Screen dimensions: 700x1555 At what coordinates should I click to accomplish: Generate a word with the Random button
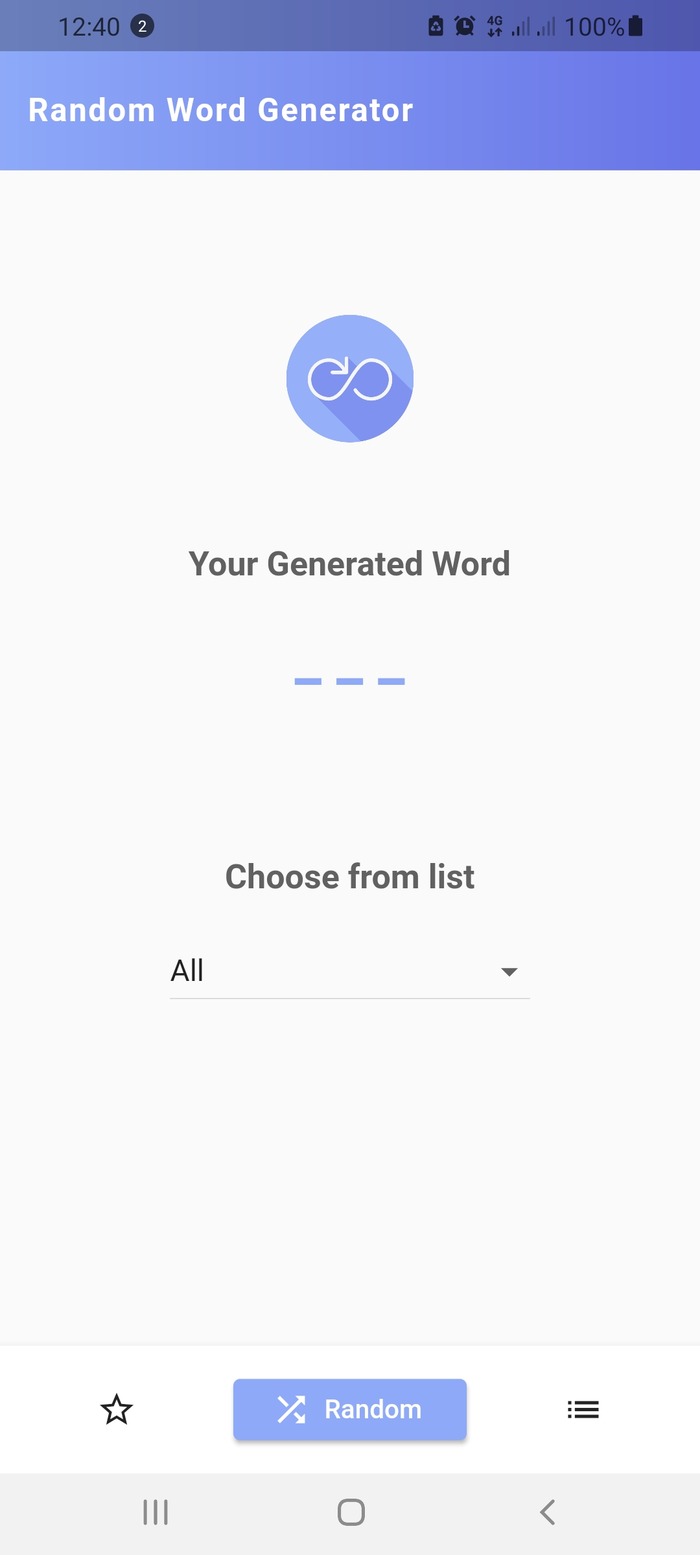pyautogui.click(x=350, y=1409)
